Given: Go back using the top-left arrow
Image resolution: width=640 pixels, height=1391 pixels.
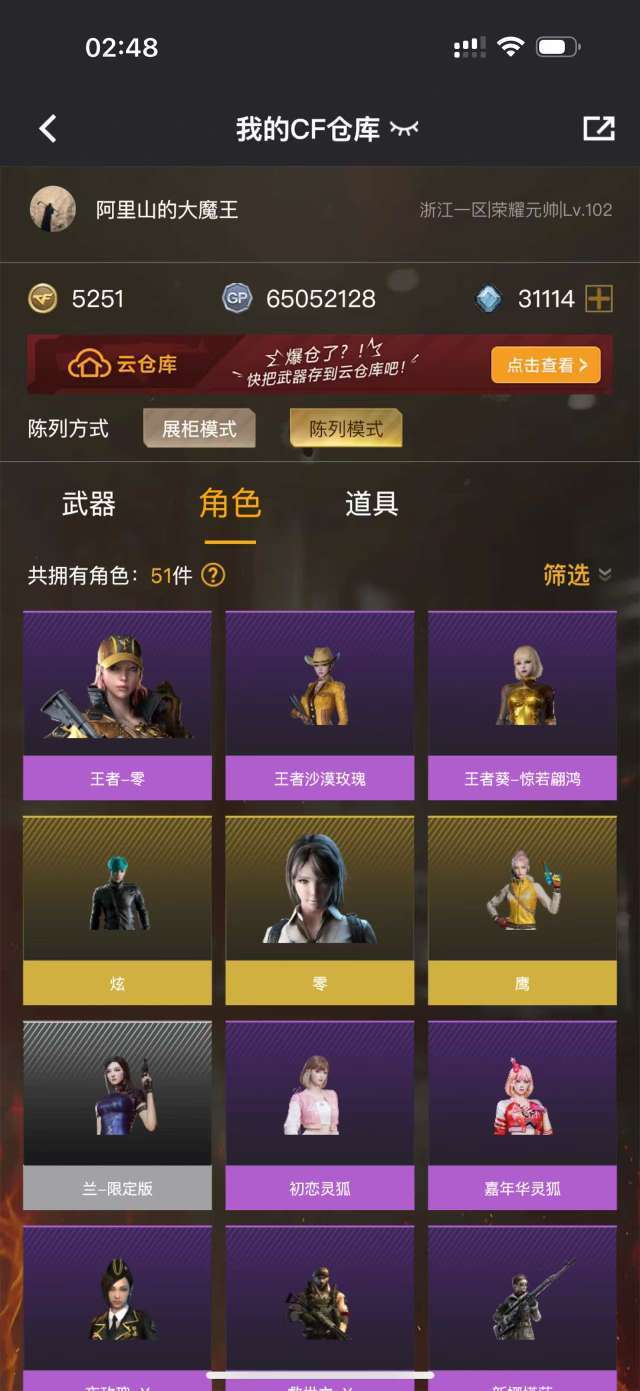Looking at the screenshot, I should (47, 128).
